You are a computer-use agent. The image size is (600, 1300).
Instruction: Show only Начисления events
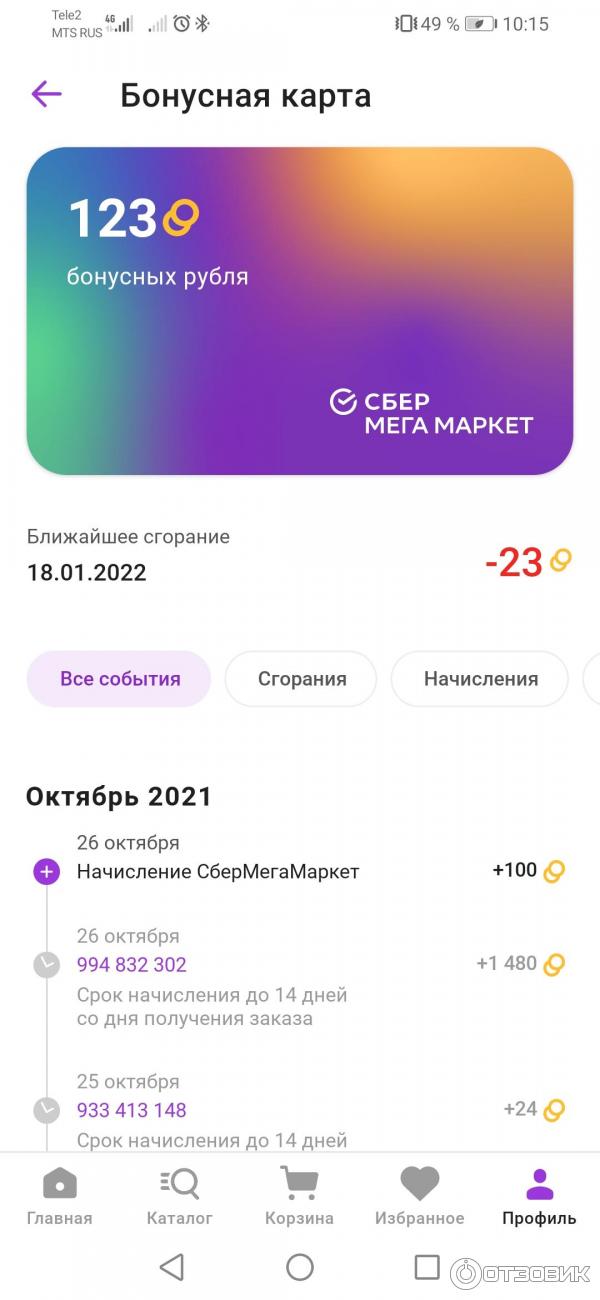(480, 679)
